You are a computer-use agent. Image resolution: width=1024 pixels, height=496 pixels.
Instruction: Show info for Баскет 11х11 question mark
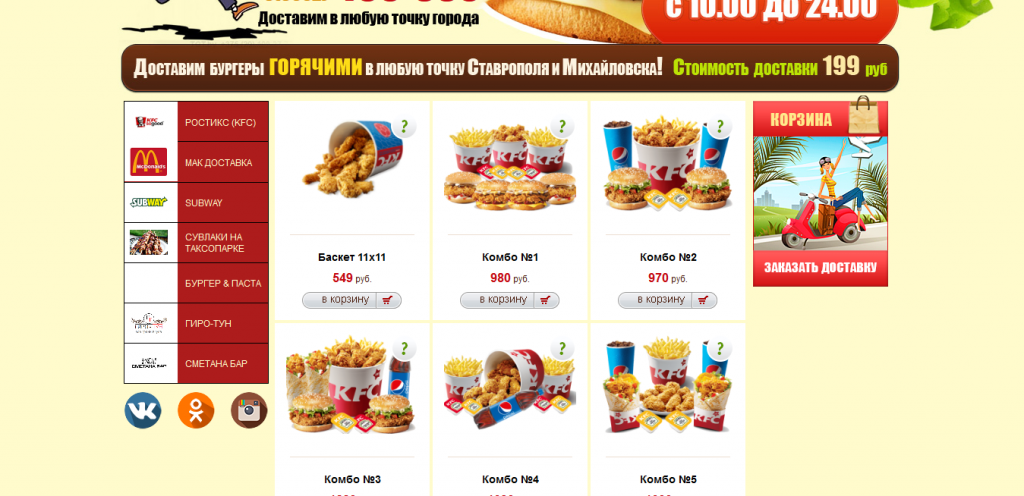404,126
